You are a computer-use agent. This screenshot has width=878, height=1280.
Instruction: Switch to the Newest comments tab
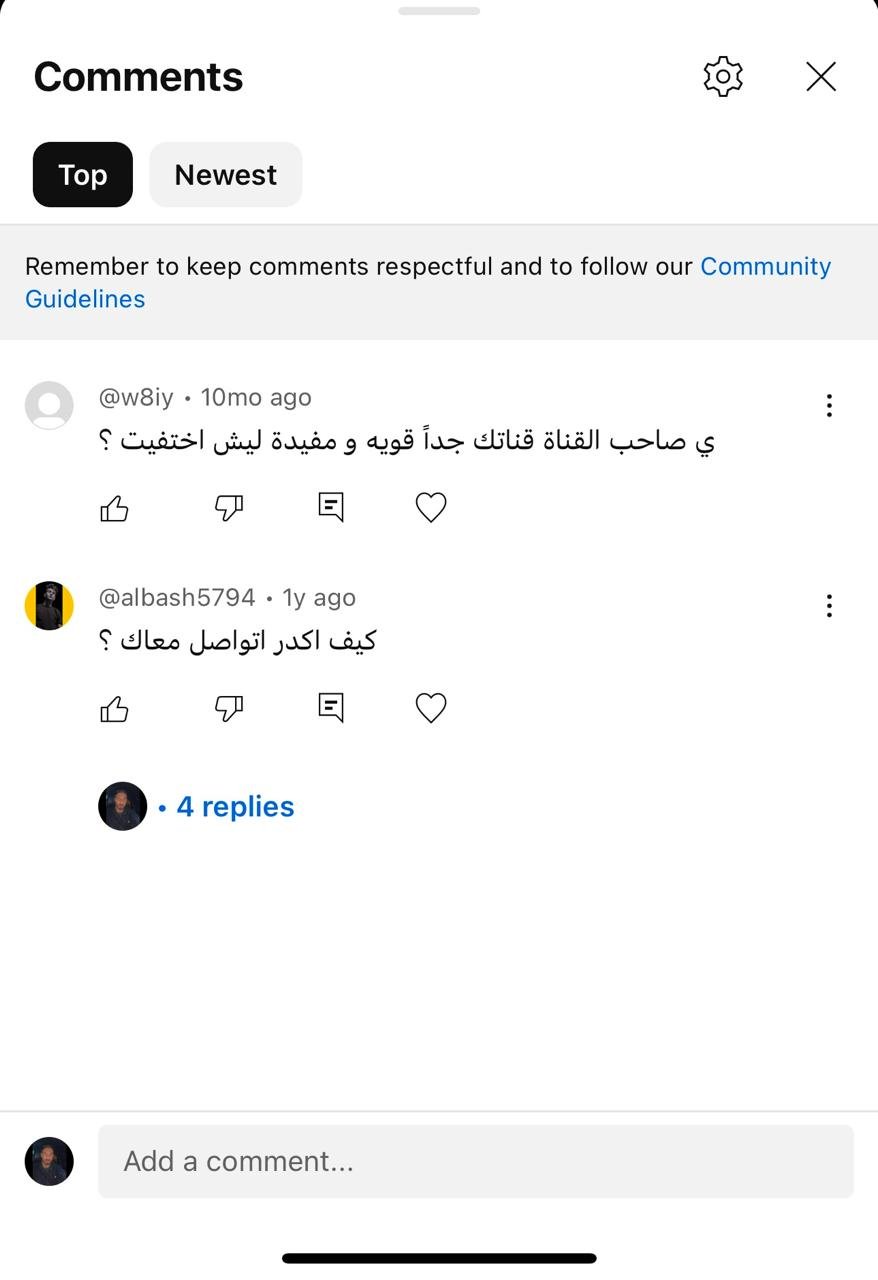click(225, 175)
